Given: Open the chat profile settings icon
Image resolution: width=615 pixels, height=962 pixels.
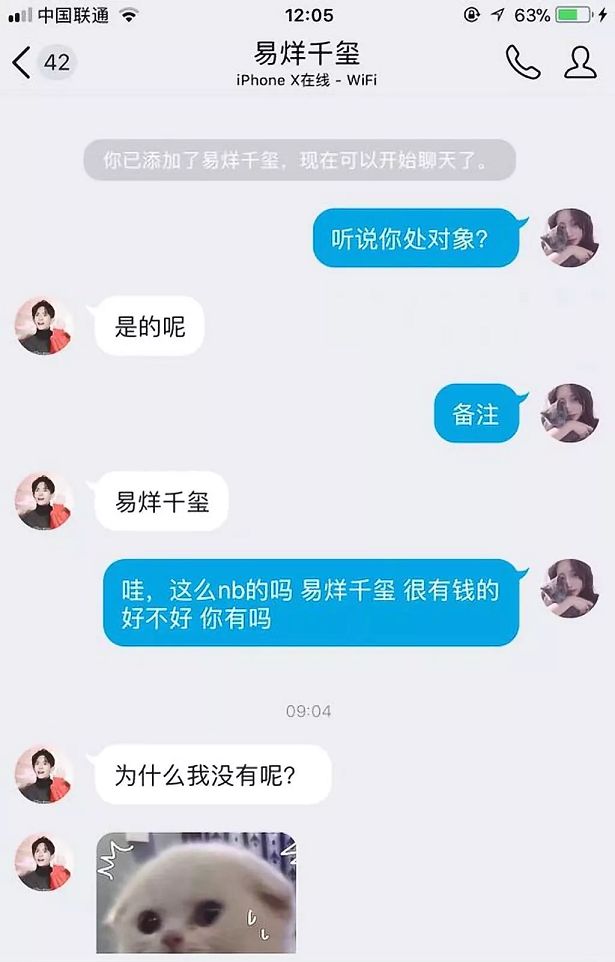Looking at the screenshot, I should point(580,62).
